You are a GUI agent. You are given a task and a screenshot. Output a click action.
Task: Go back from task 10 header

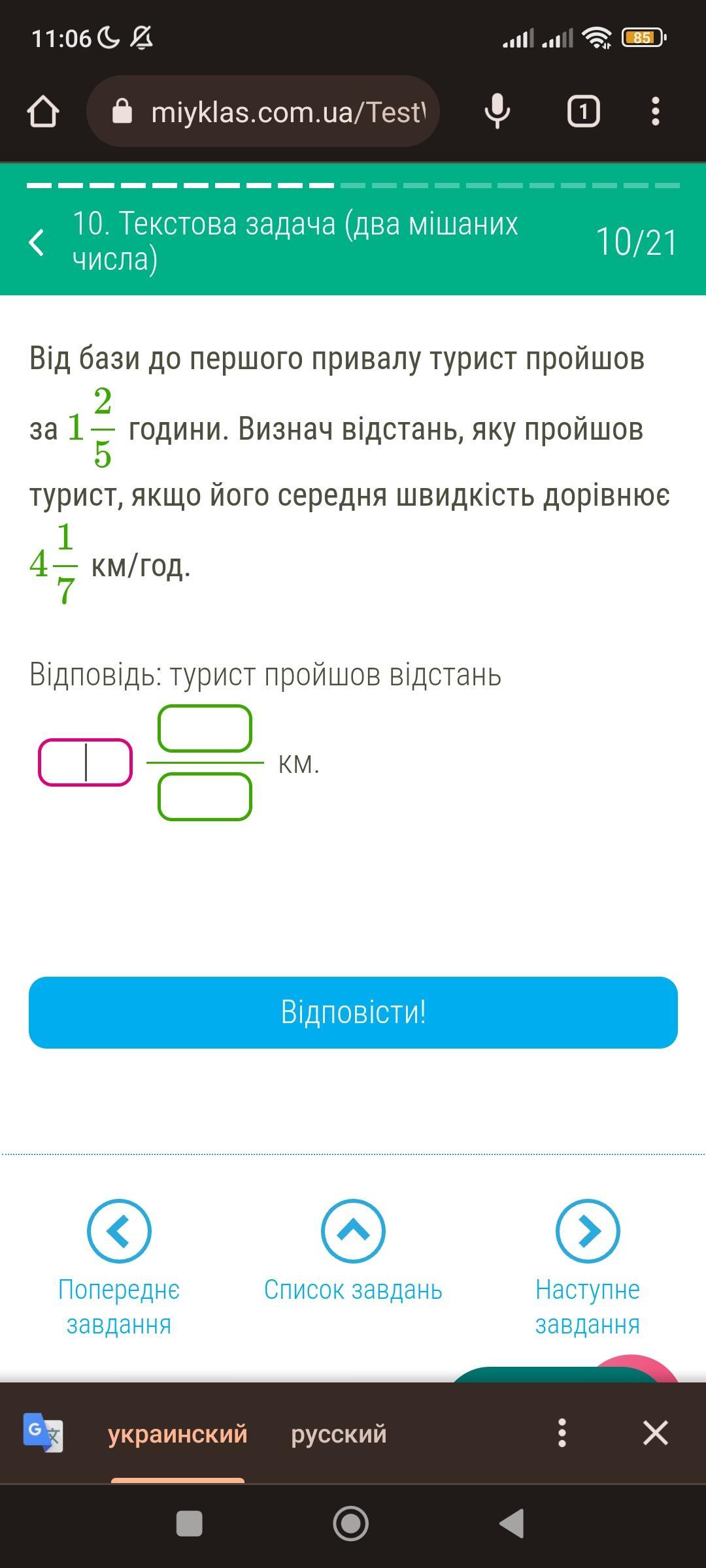[x=37, y=242]
